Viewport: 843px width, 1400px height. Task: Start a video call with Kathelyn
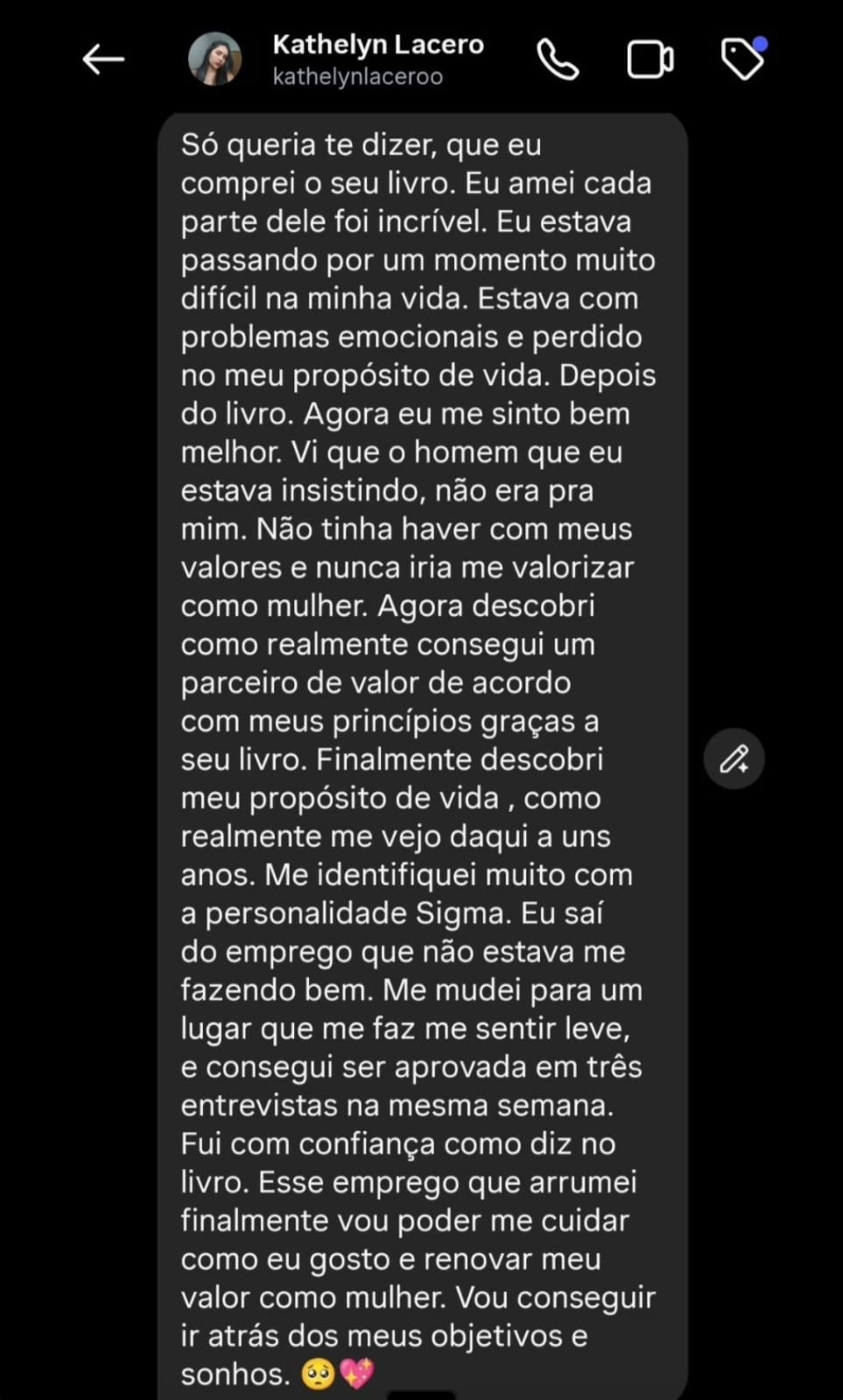point(650,59)
